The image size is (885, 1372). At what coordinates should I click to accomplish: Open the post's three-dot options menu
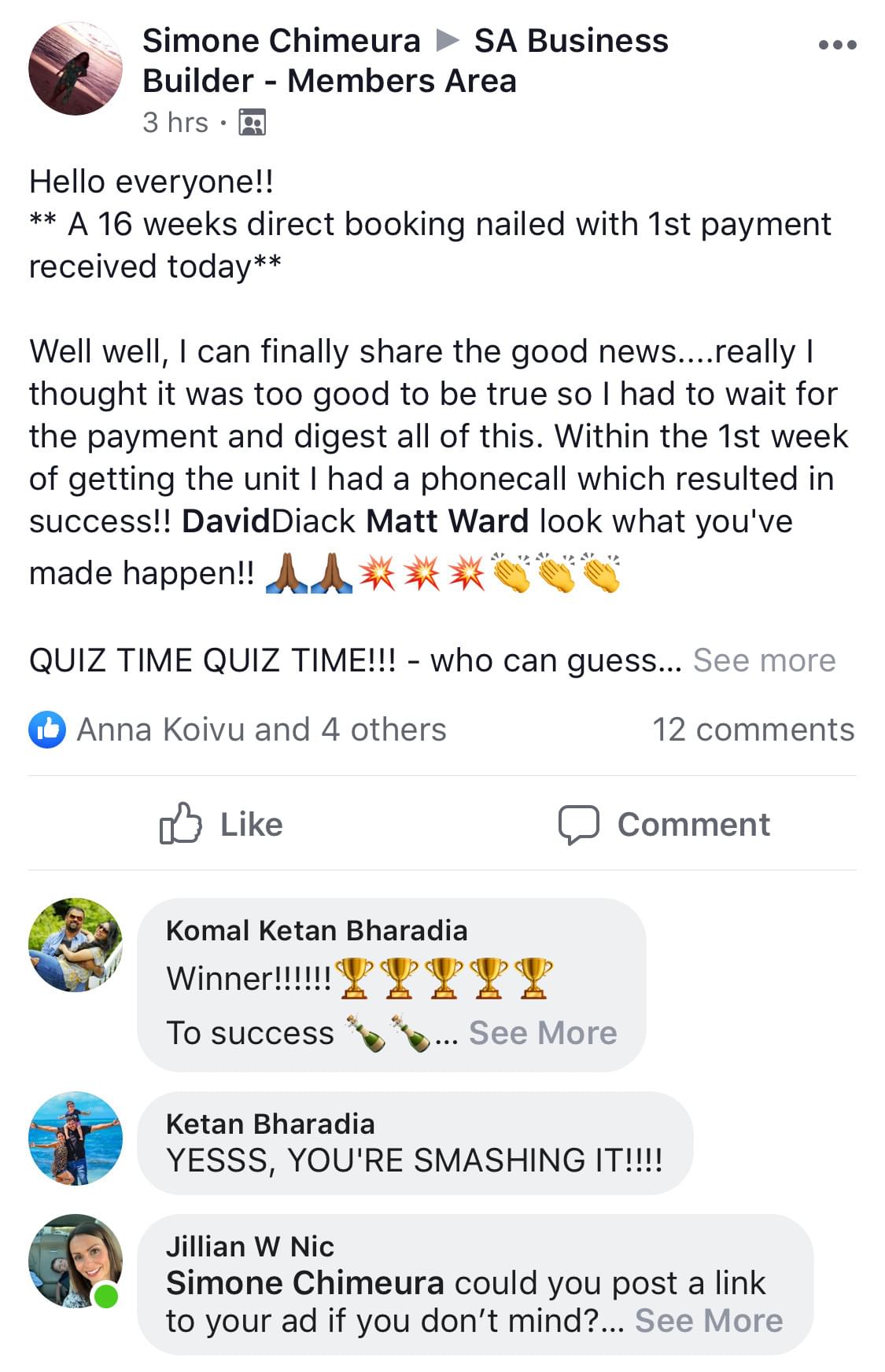pos(837,45)
